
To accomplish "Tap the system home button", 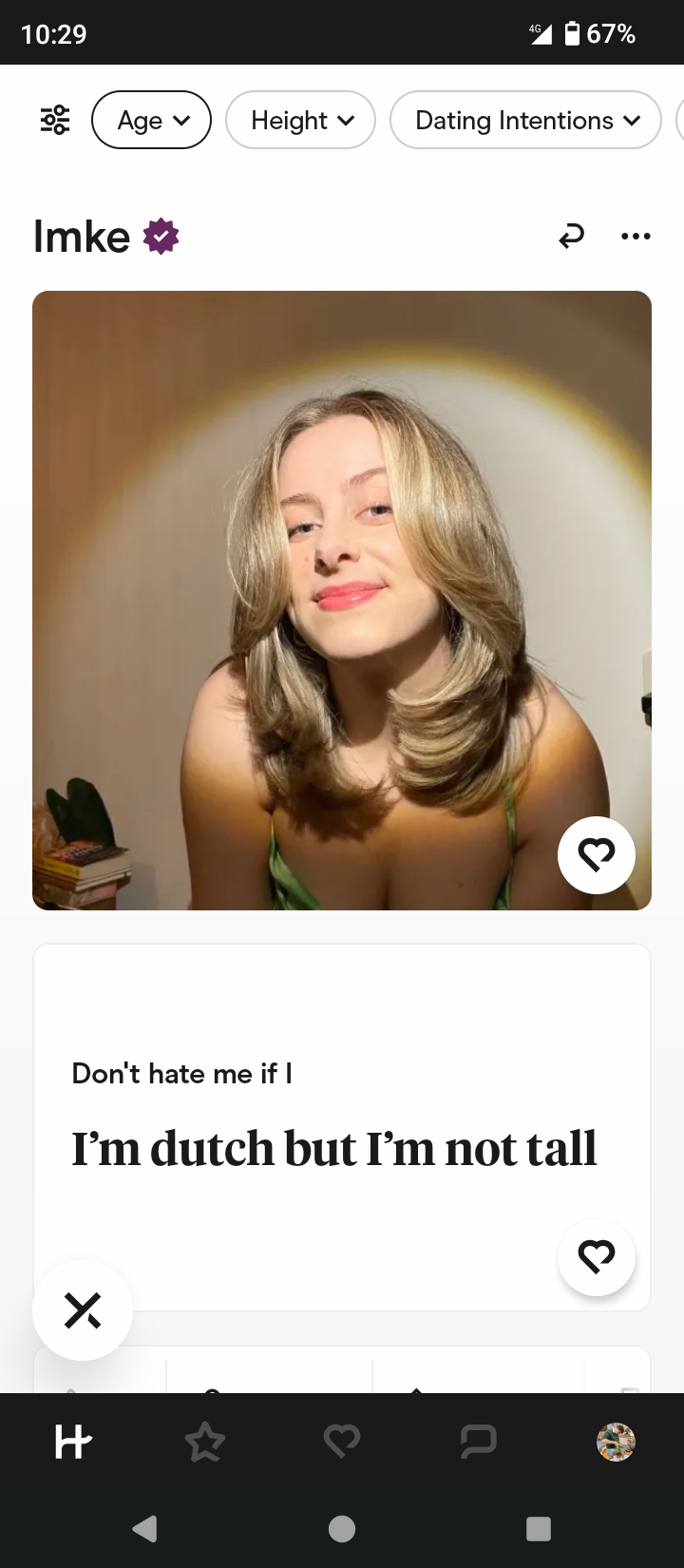I will (x=342, y=1528).
